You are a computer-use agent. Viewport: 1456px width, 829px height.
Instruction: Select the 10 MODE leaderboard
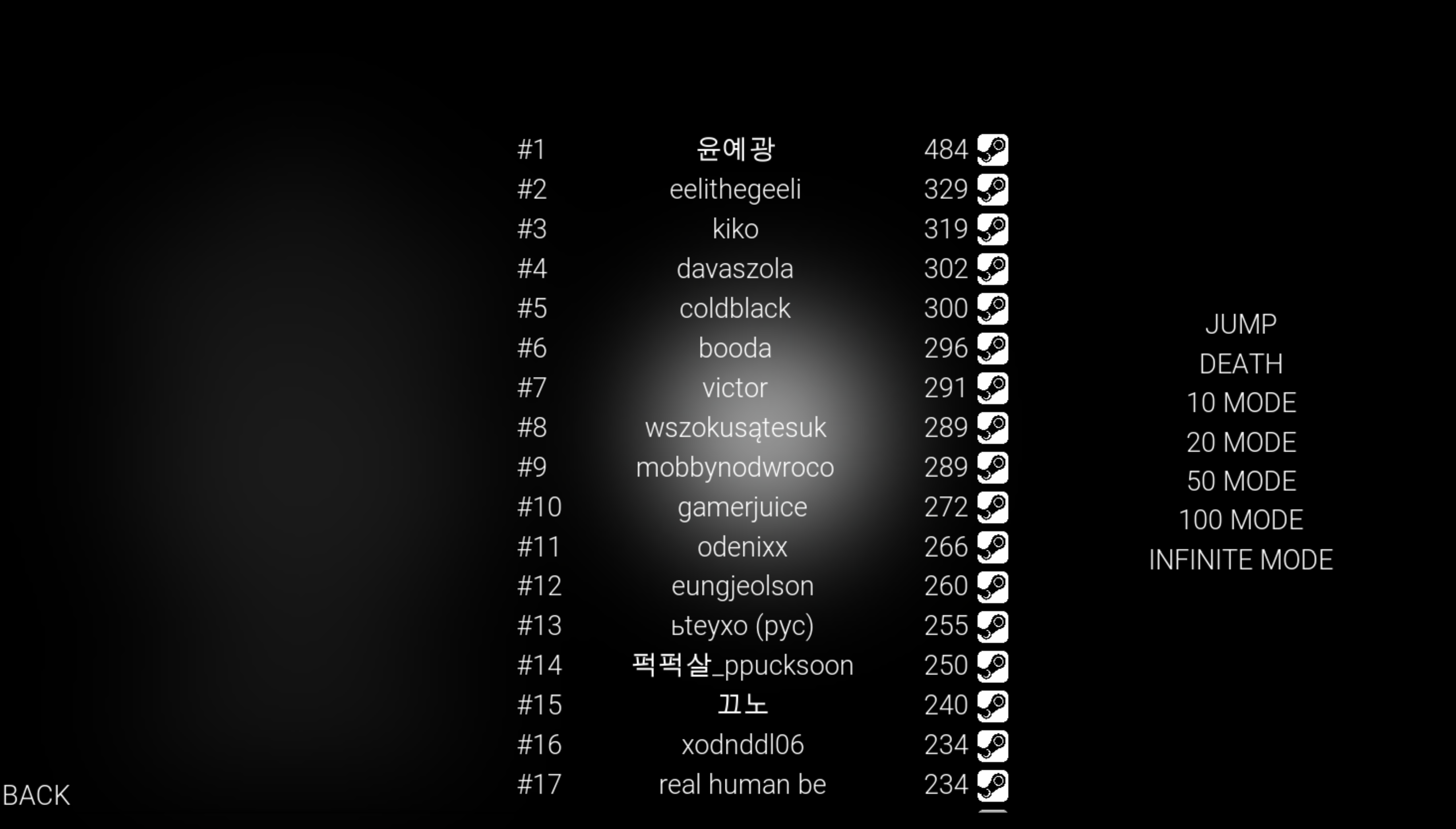[x=1241, y=402]
